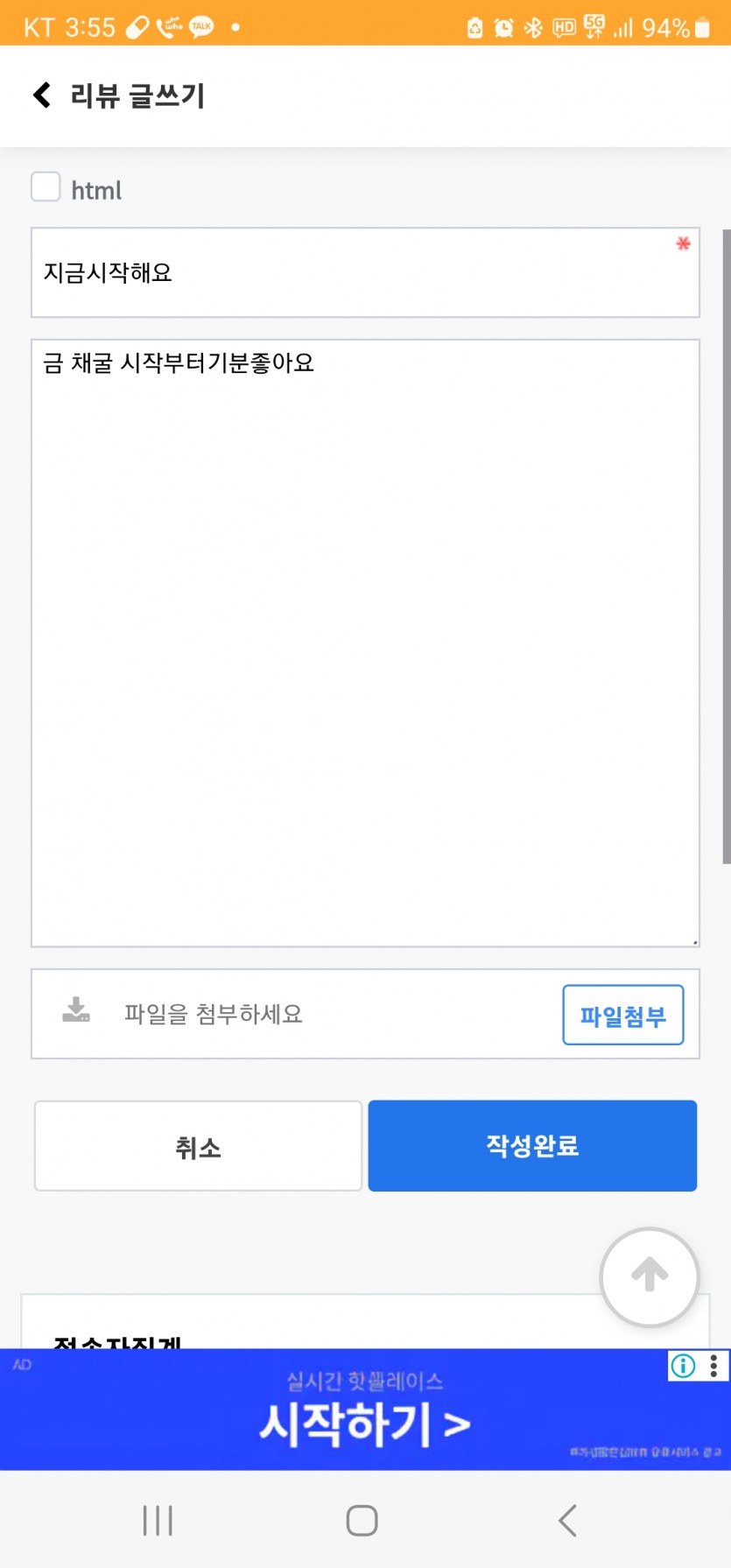The width and height of the screenshot is (731, 1568).
Task: Open recent apps from the navigation bar
Action: (x=158, y=1521)
